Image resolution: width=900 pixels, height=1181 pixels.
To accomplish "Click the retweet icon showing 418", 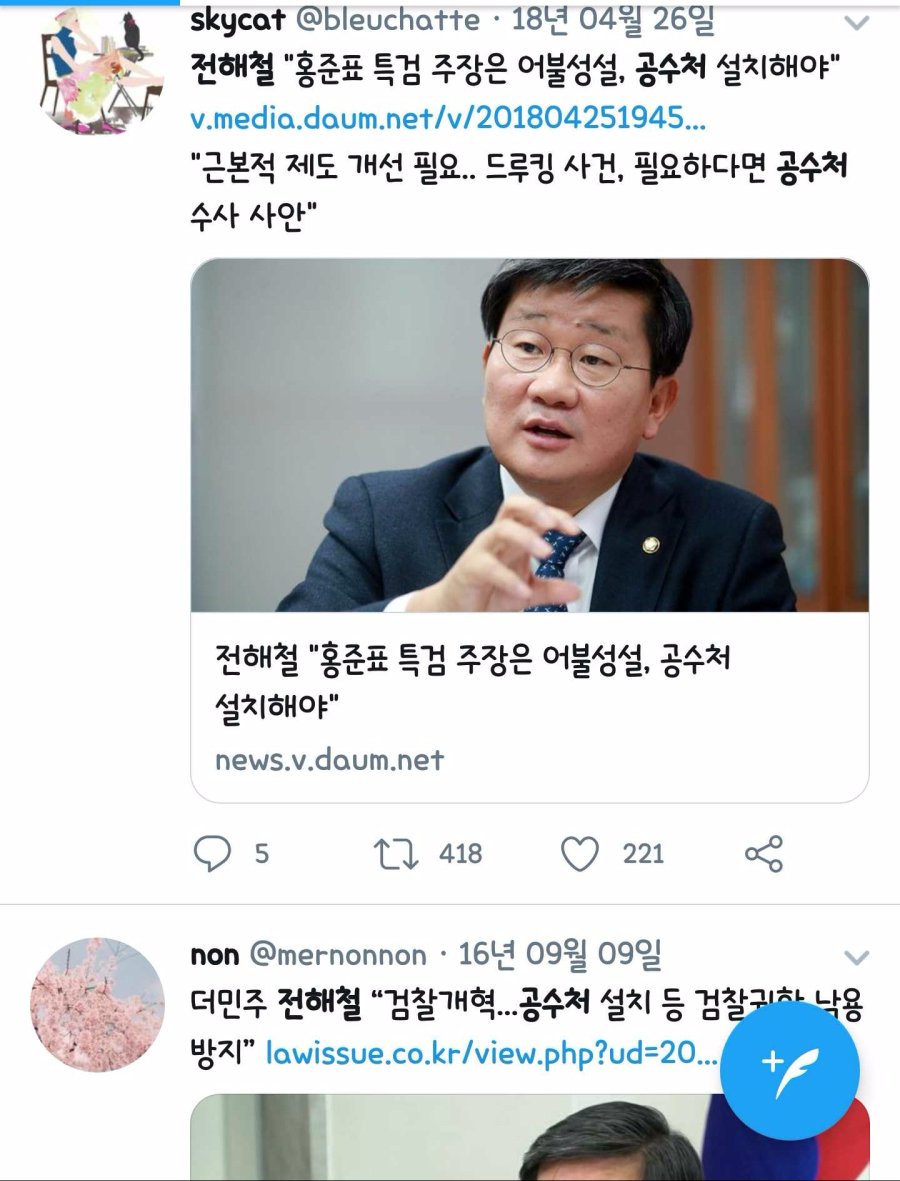I will click(x=404, y=854).
